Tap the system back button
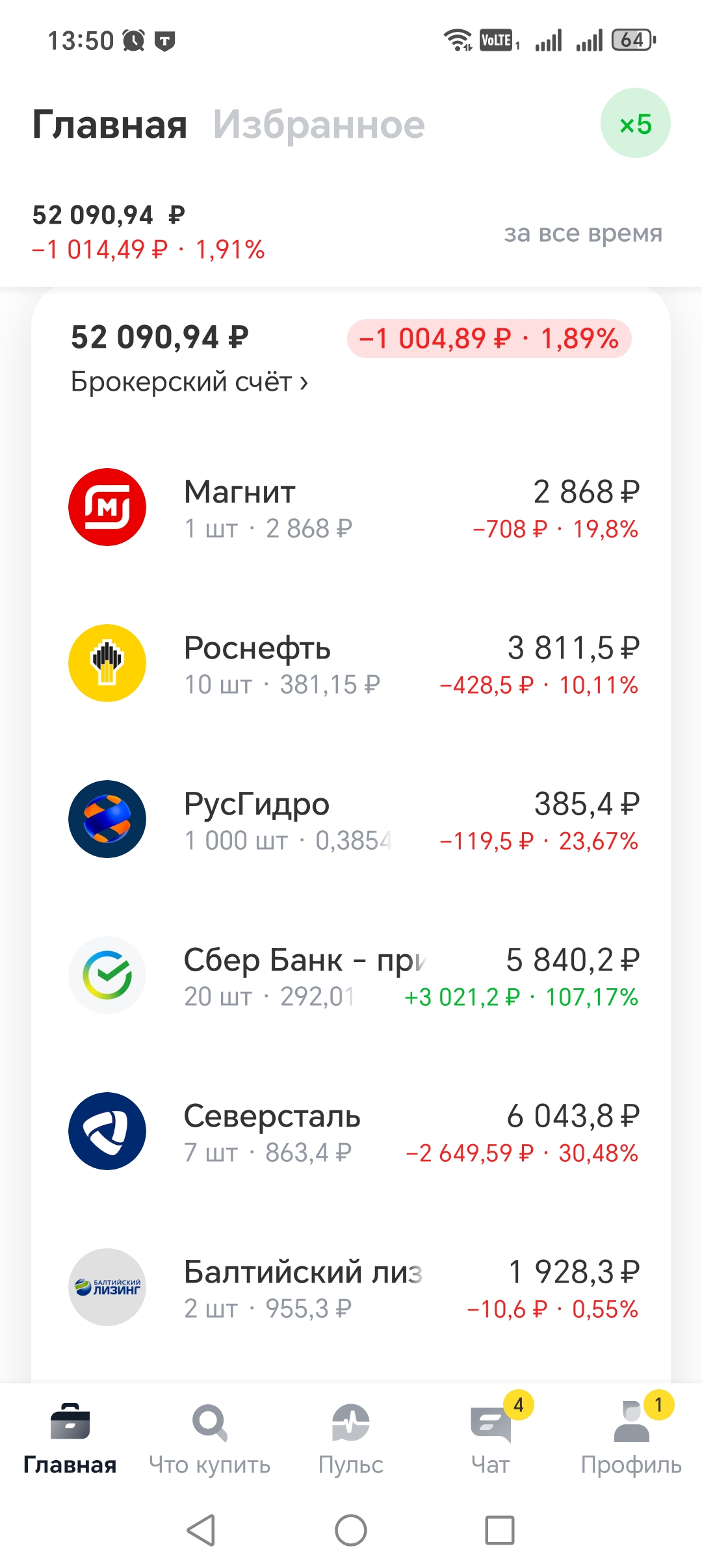Screen dimensions: 702x1568 (x=201, y=1530)
